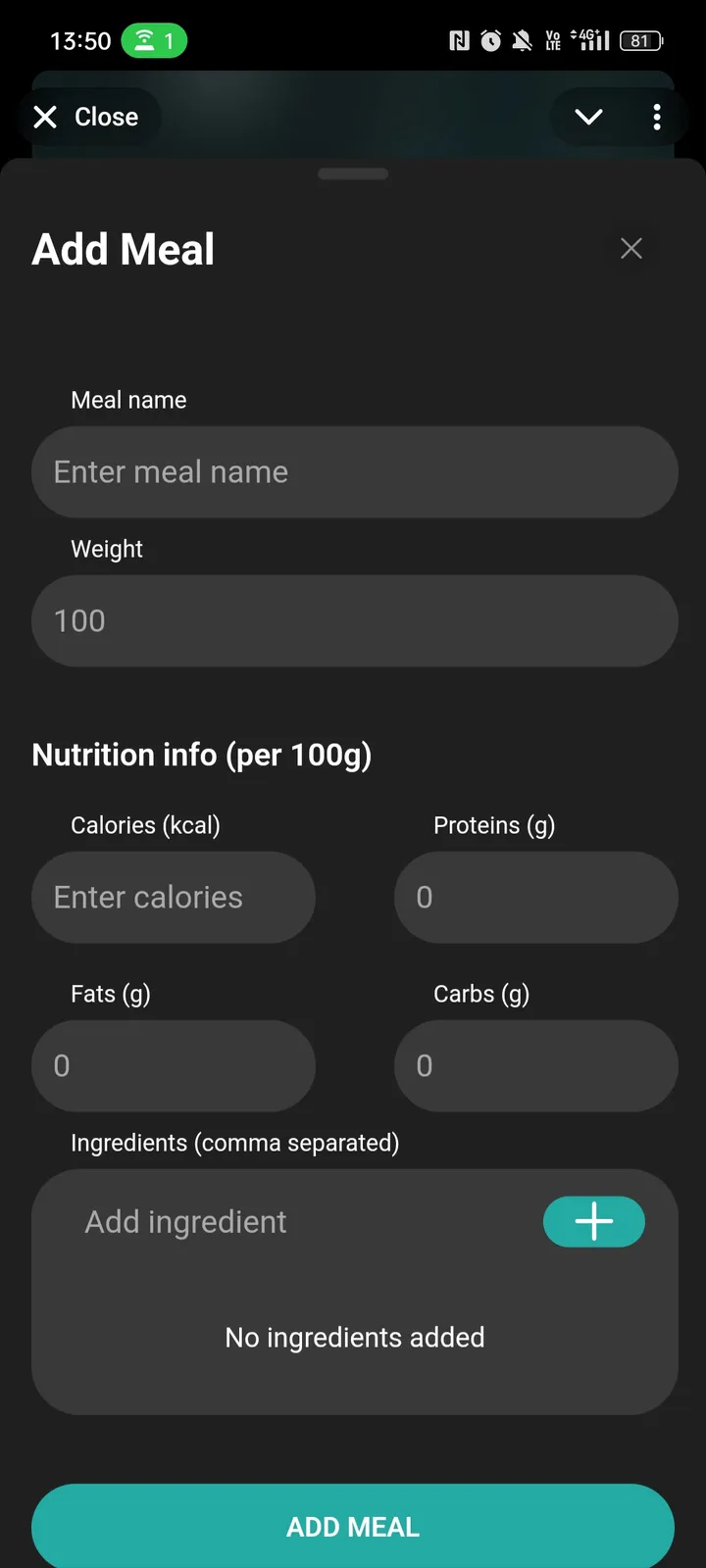Tap the Enter calories field
Image resolution: width=706 pixels, height=1568 pixels.
[x=174, y=897]
